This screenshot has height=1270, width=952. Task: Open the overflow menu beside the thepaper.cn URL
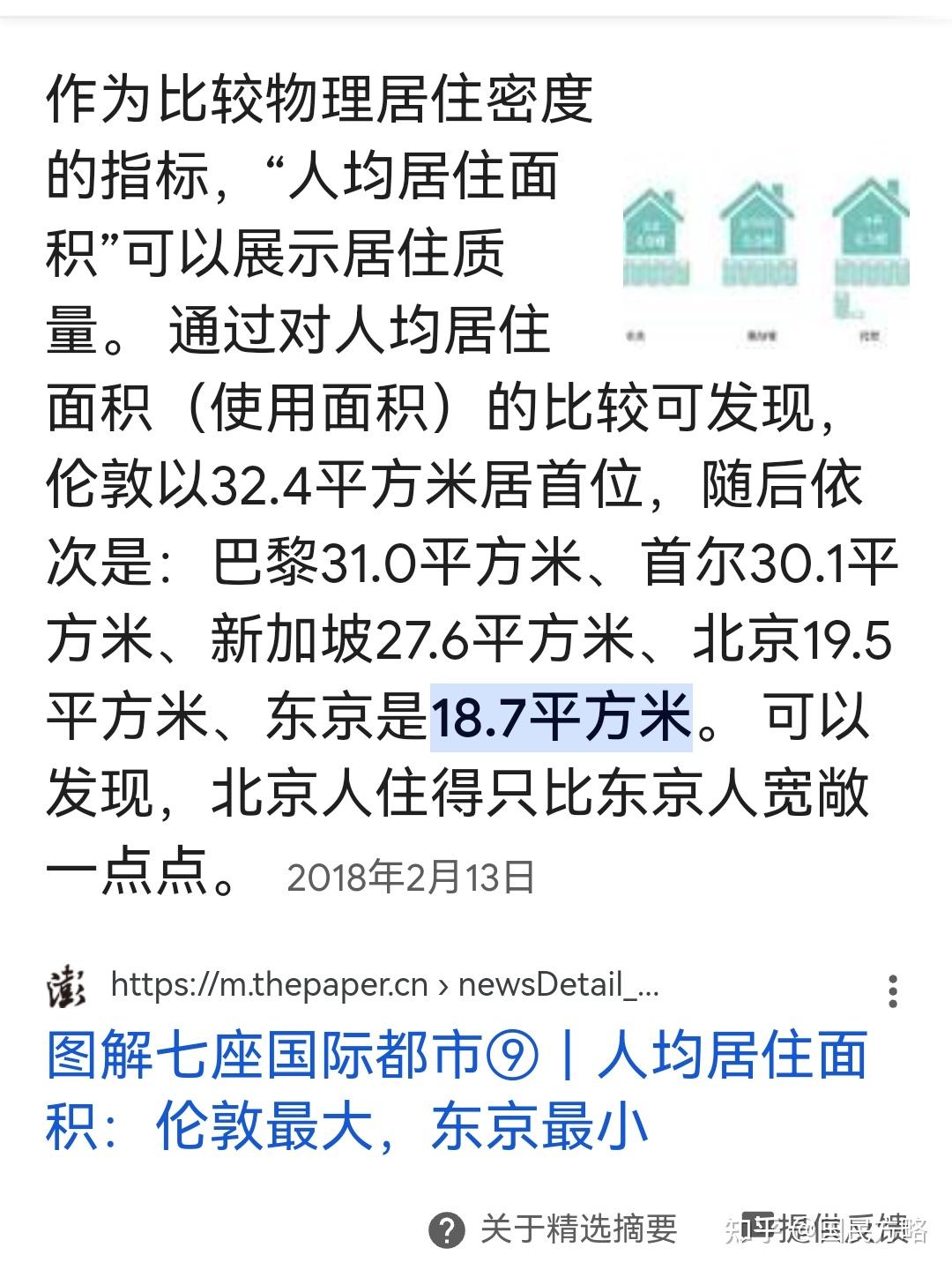point(893,991)
